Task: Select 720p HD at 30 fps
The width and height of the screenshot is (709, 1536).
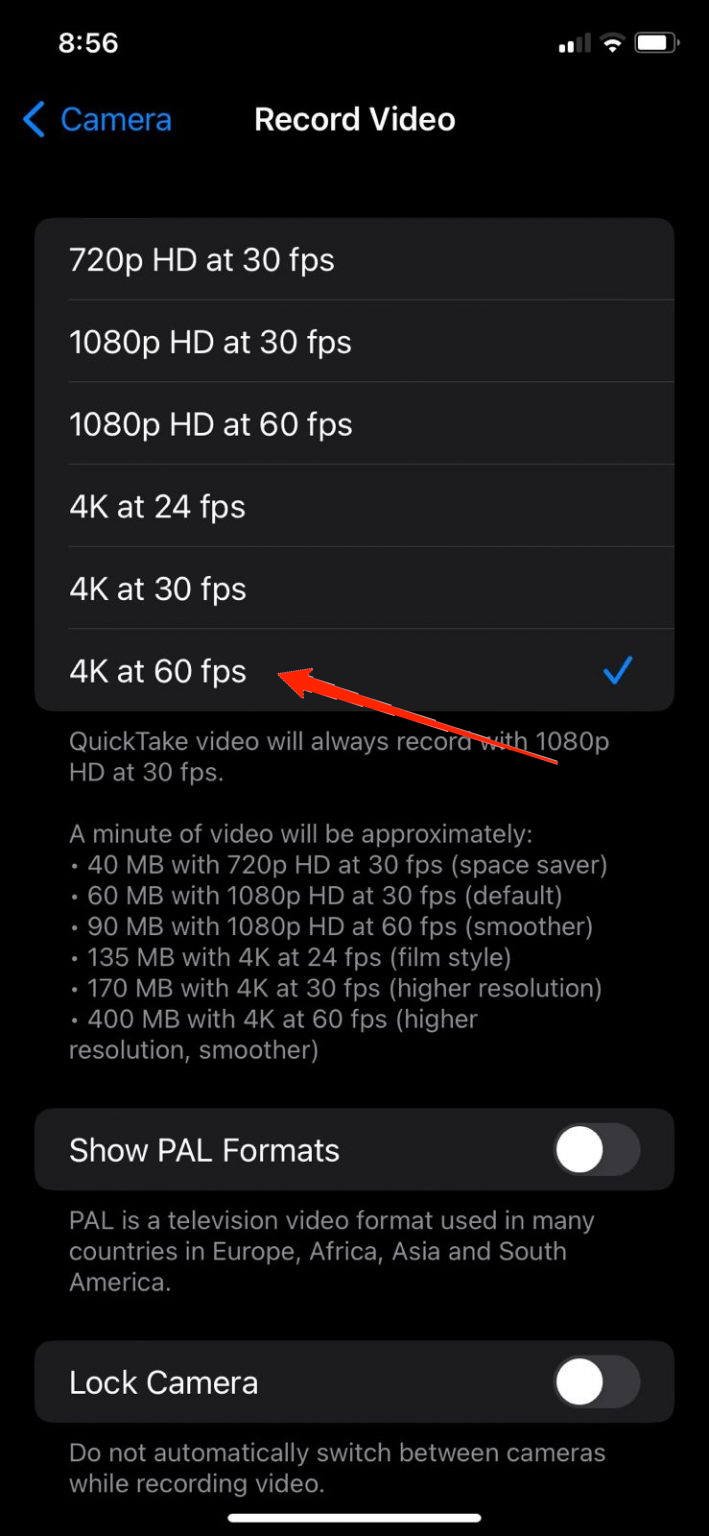Action: pyautogui.click(x=354, y=259)
